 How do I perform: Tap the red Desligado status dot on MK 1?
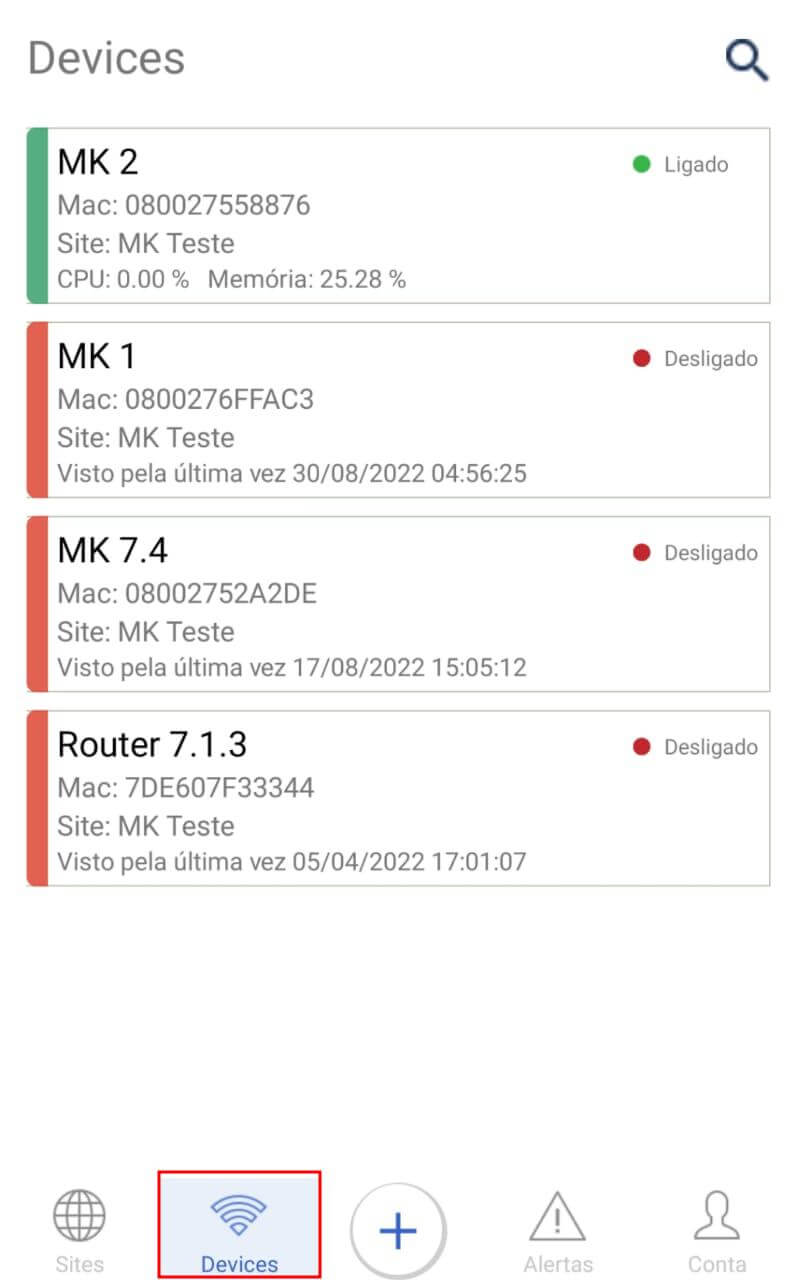(x=640, y=359)
